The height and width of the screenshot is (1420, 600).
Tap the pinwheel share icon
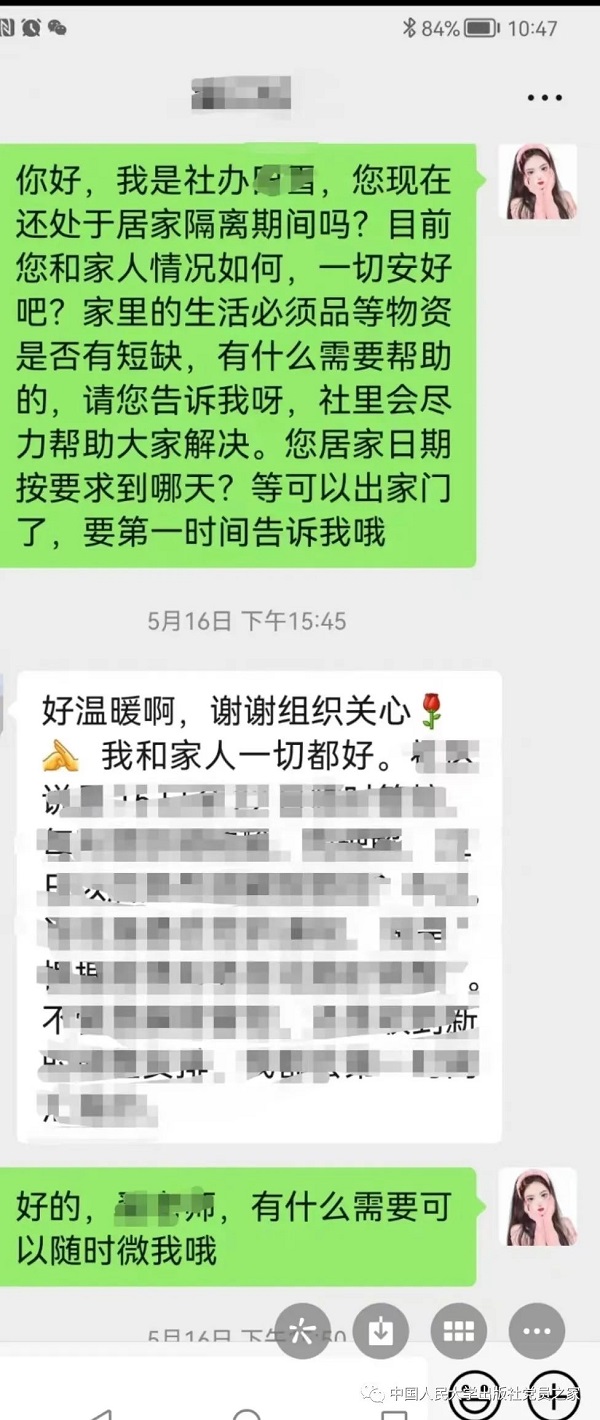302,1330
